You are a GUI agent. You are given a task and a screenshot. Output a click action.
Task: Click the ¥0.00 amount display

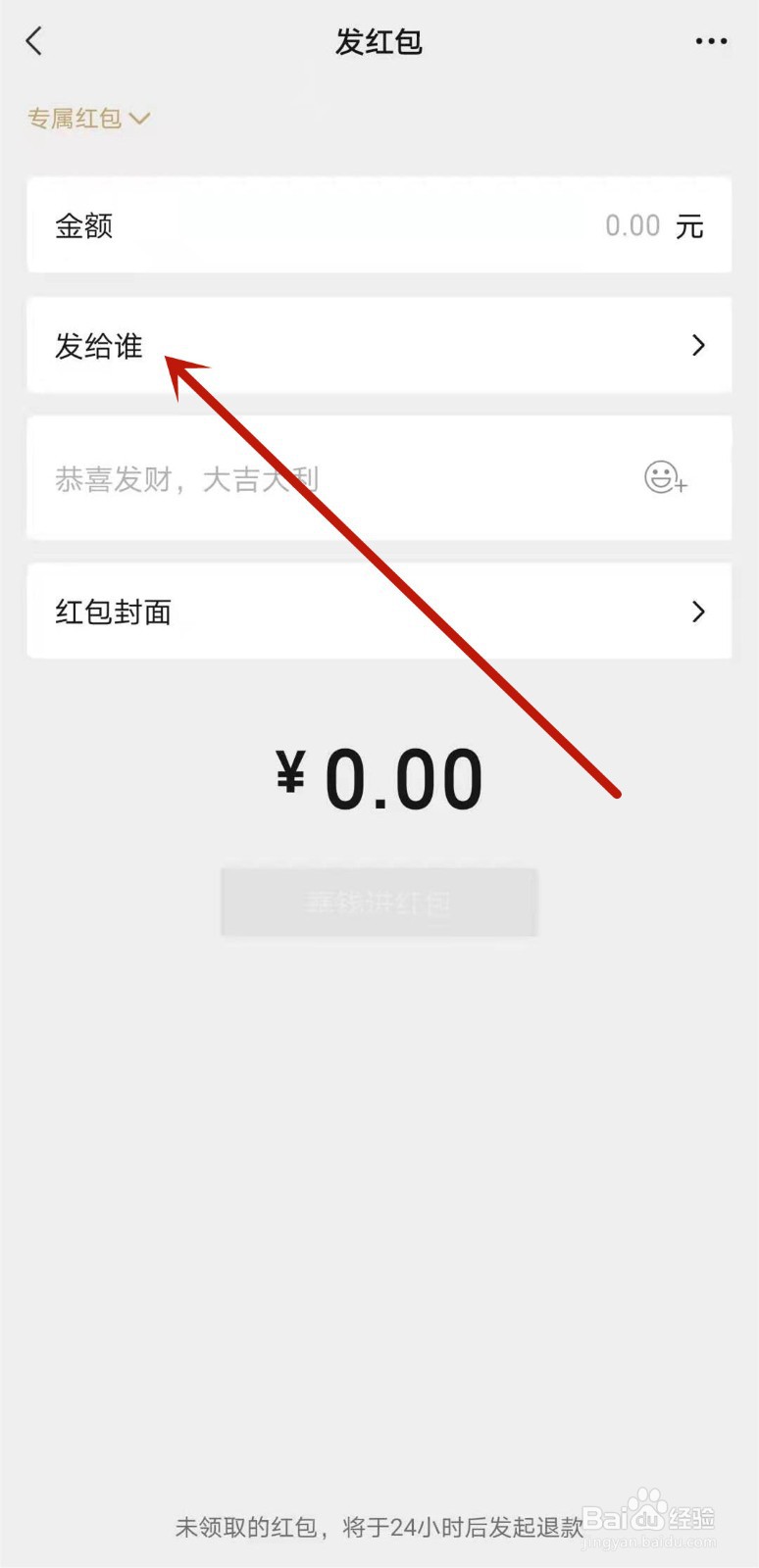379,774
